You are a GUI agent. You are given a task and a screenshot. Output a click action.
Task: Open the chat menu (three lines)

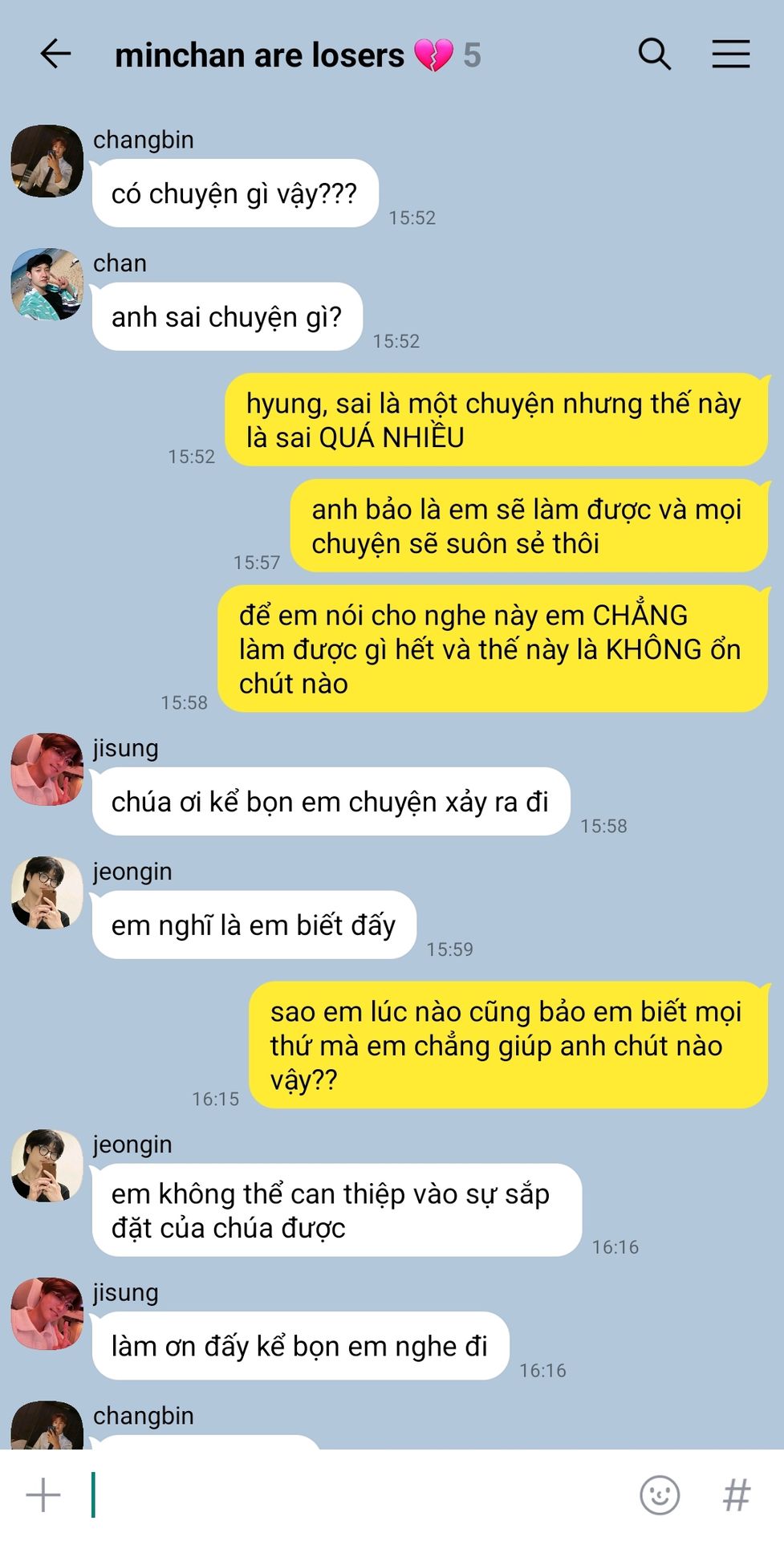730,55
